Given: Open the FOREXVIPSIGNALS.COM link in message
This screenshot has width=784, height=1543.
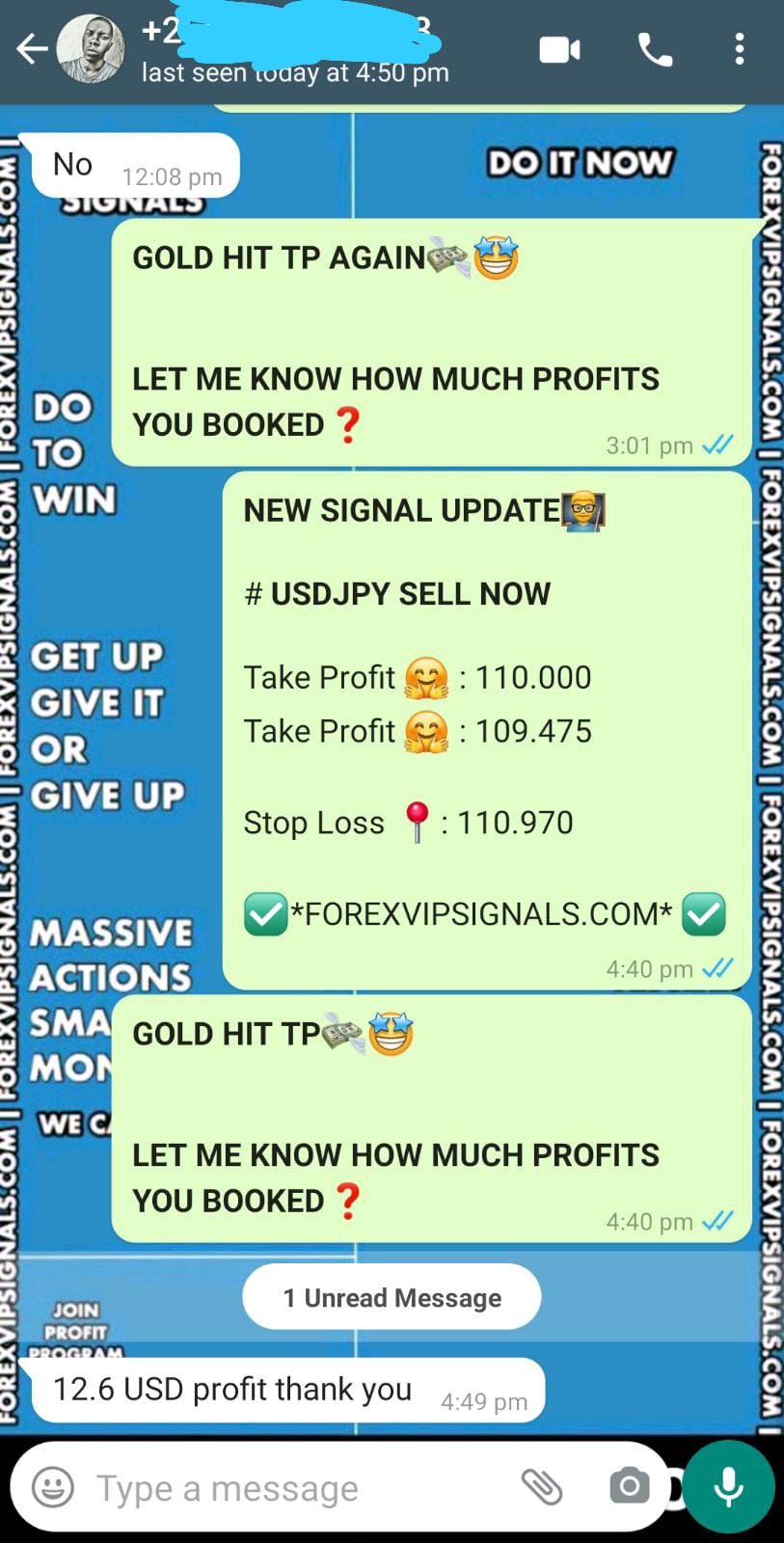Looking at the screenshot, I should click(x=482, y=913).
